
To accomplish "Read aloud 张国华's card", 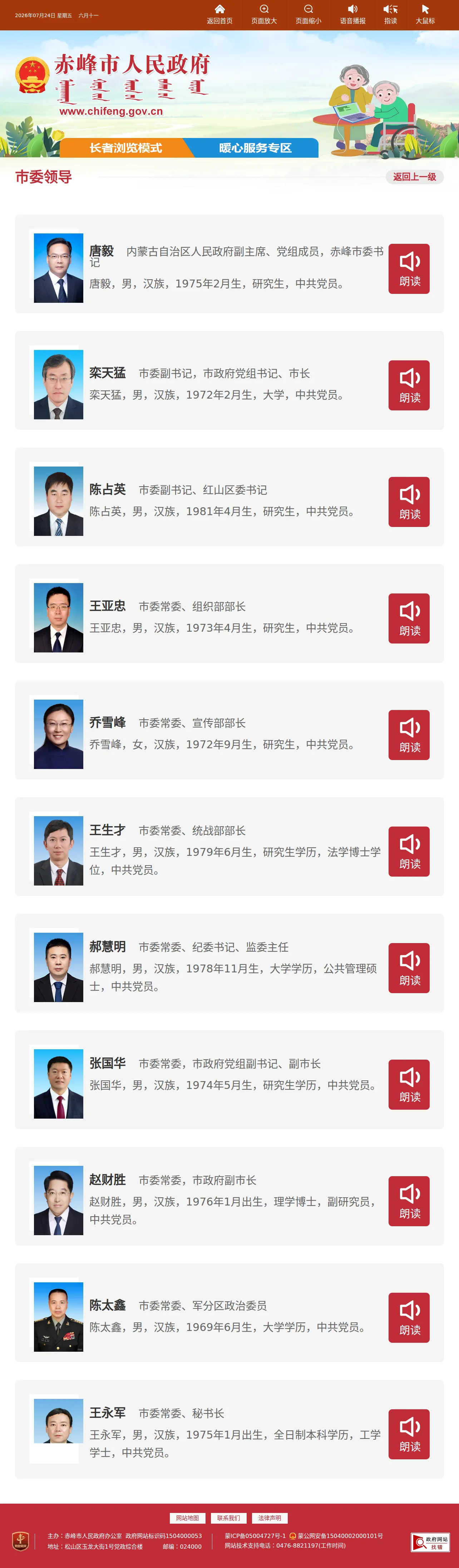I will (x=409, y=1085).
